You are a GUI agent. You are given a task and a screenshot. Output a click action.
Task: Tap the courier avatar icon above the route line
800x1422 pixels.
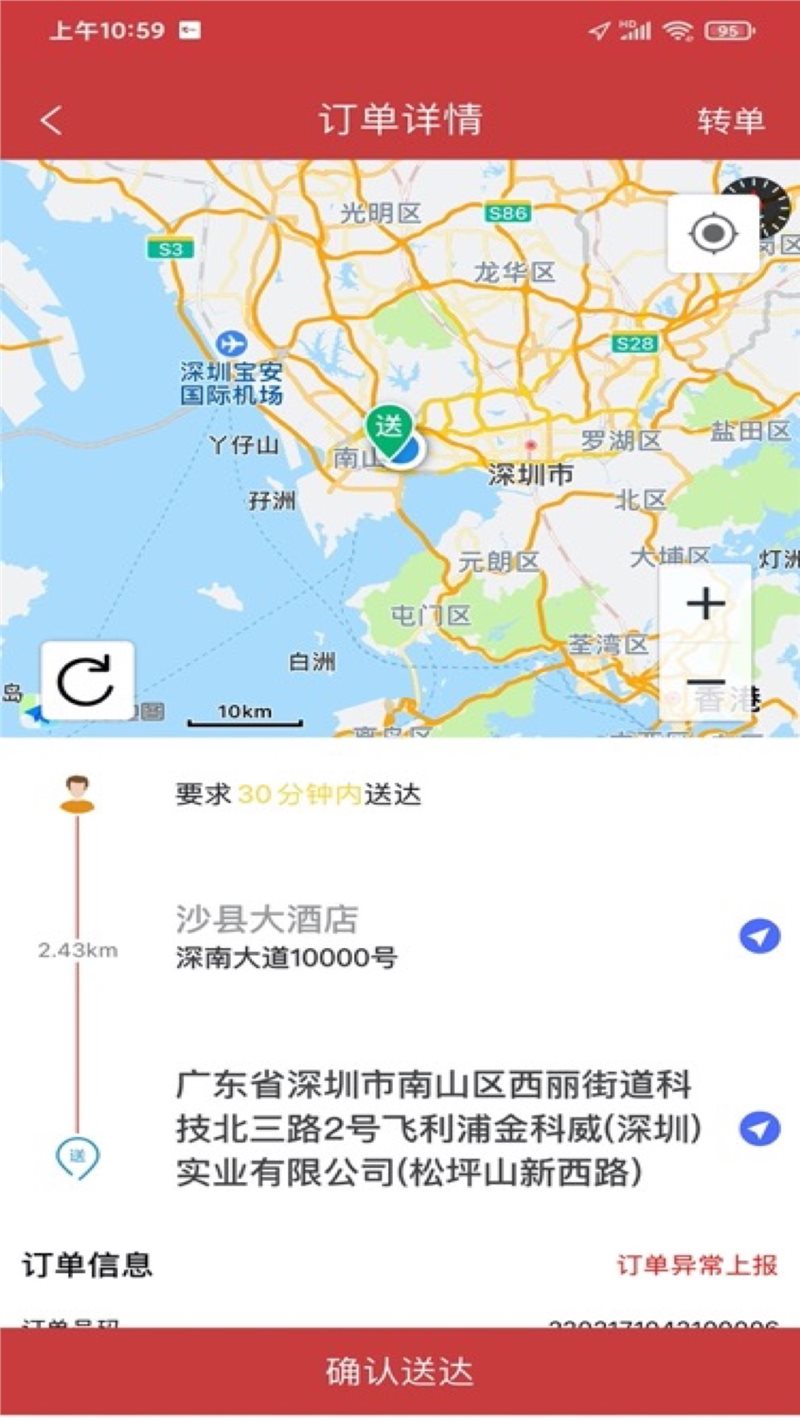click(x=75, y=793)
